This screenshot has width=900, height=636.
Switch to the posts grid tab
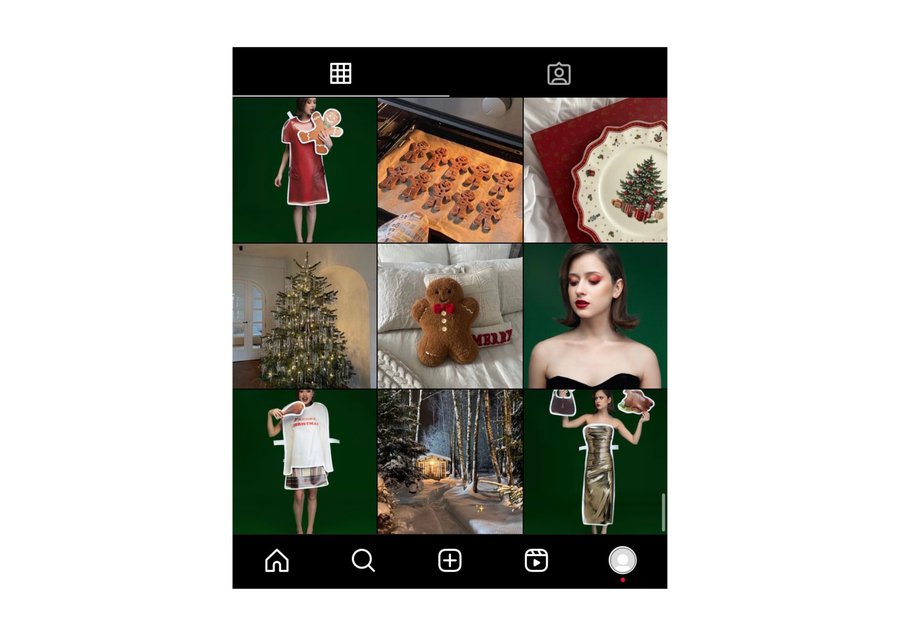[x=341, y=73]
